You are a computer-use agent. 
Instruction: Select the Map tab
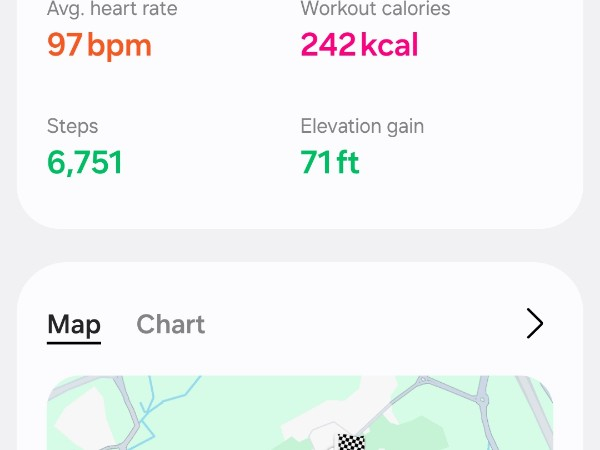click(74, 324)
